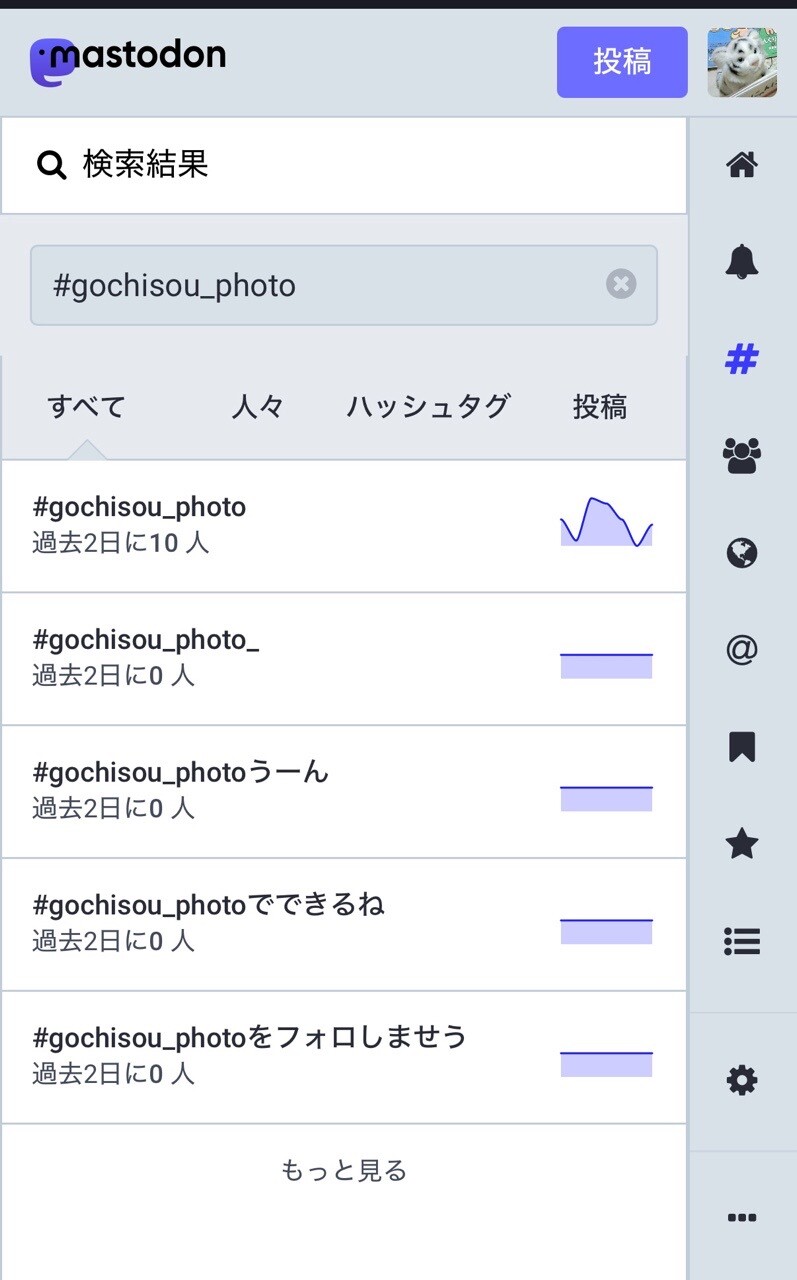This screenshot has width=797, height=1280.
Task: Switch to the すべて tab
Action: click(86, 407)
